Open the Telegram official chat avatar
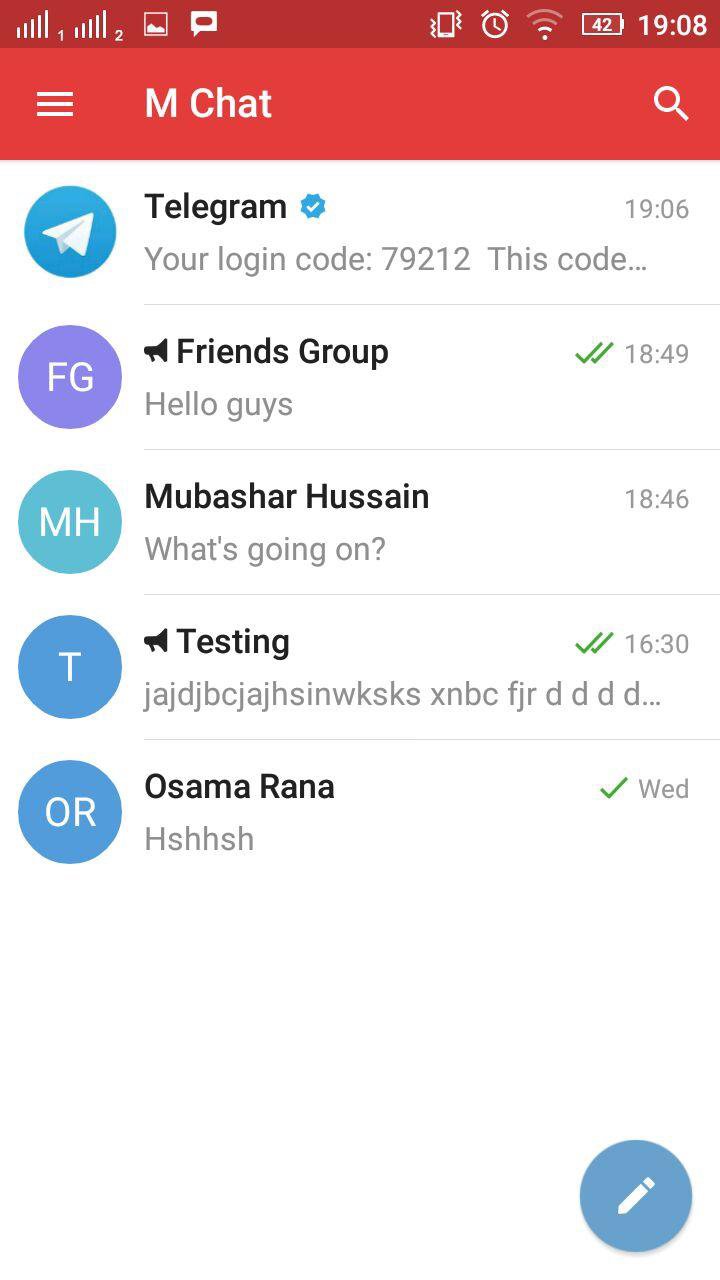The height and width of the screenshot is (1280, 720). tap(69, 231)
